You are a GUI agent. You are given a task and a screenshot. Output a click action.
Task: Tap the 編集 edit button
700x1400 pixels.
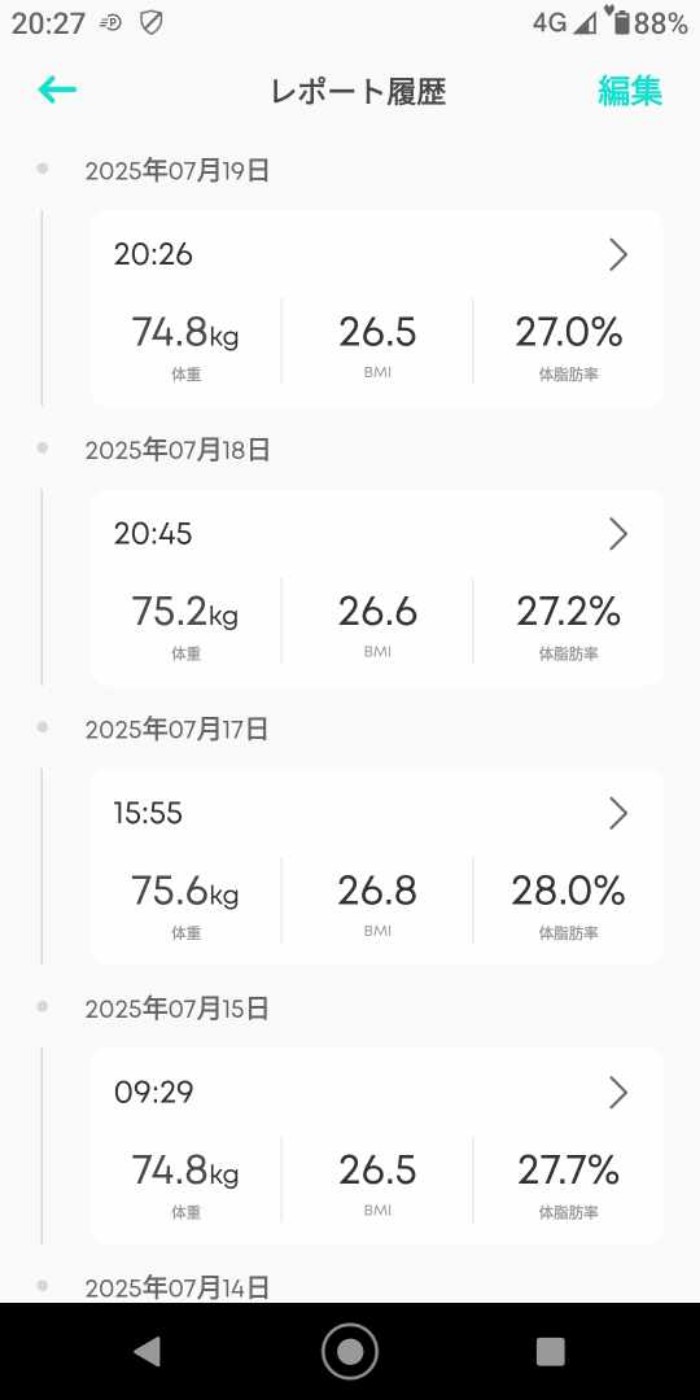(x=630, y=91)
